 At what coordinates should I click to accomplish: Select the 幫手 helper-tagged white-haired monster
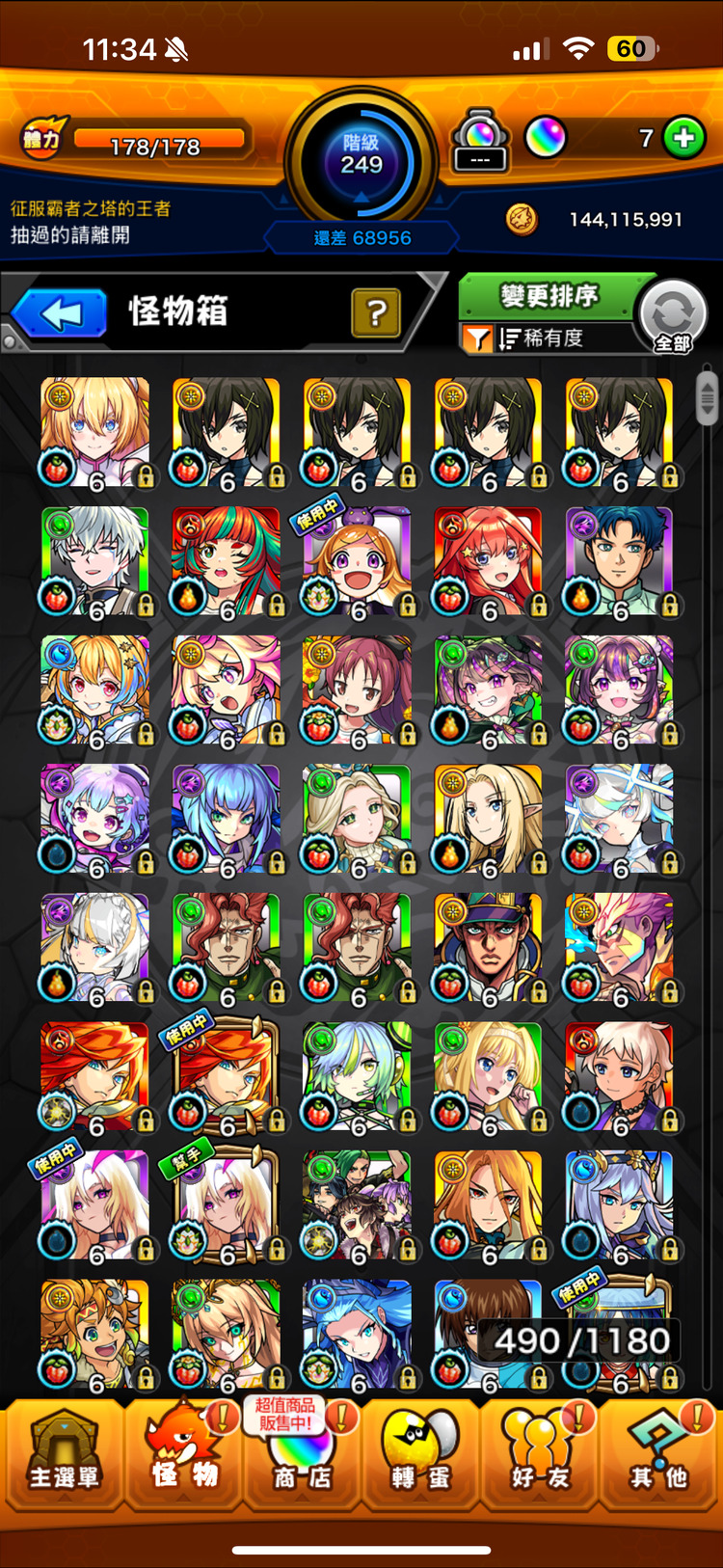227,1205
